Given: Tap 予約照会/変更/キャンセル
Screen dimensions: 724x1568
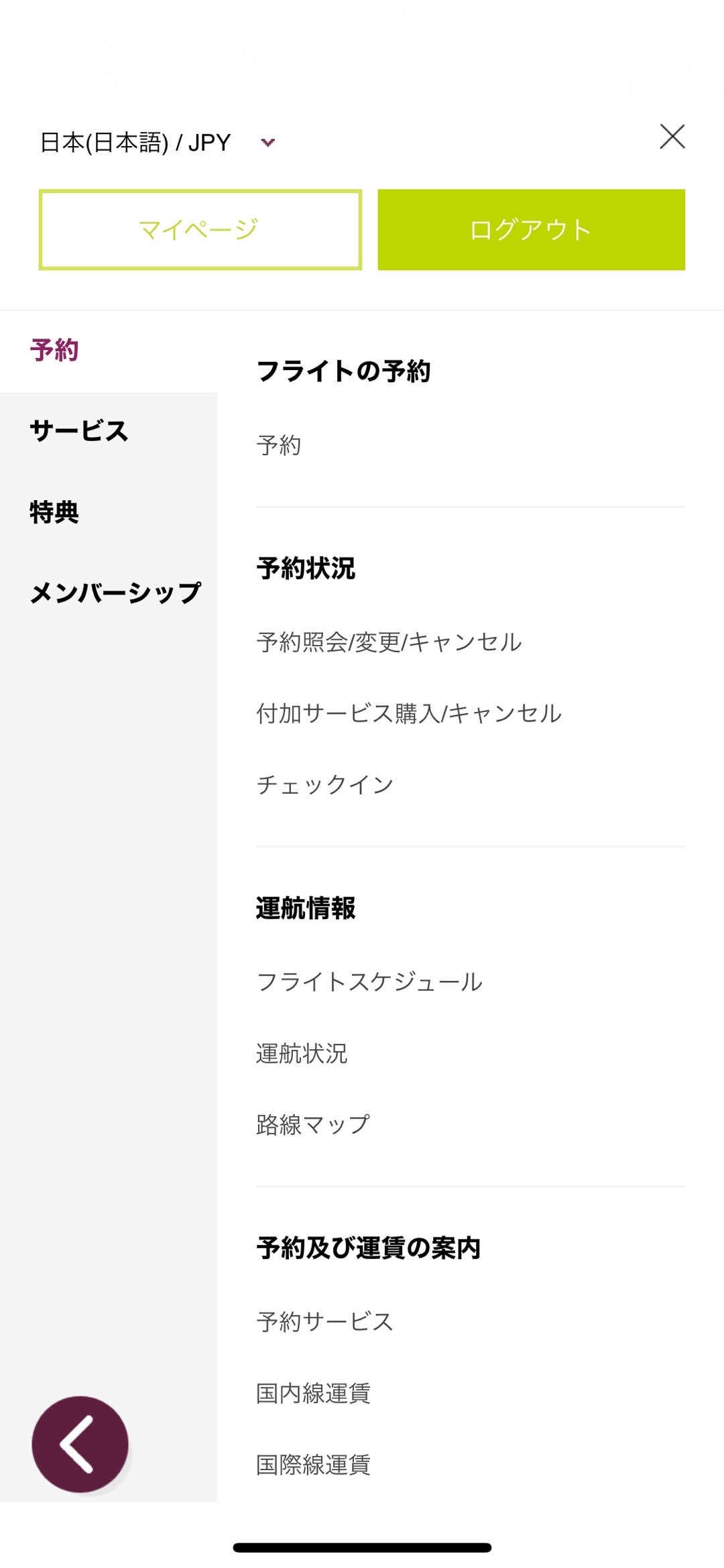Looking at the screenshot, I should click(389, 642).
